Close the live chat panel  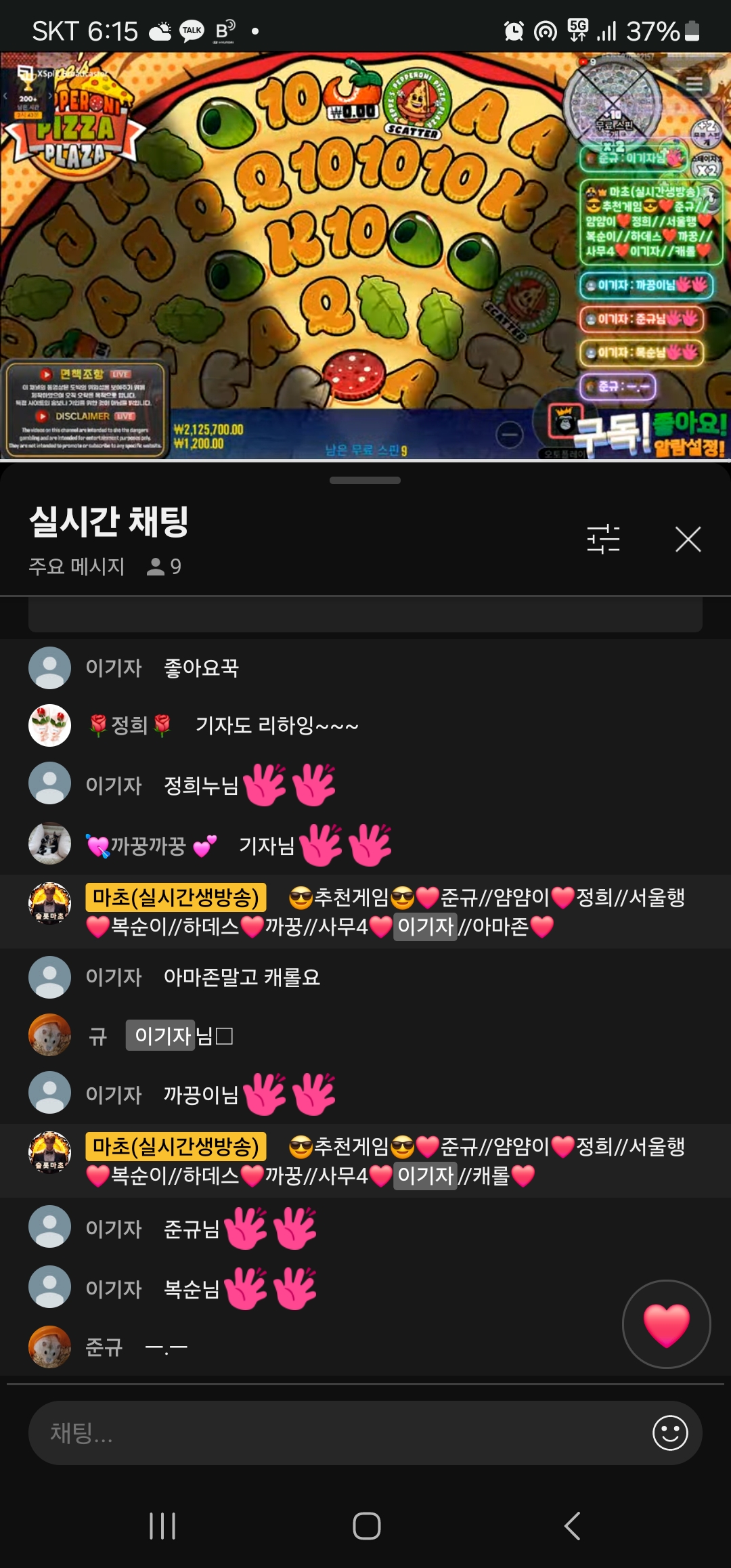(x=688, y=540)
